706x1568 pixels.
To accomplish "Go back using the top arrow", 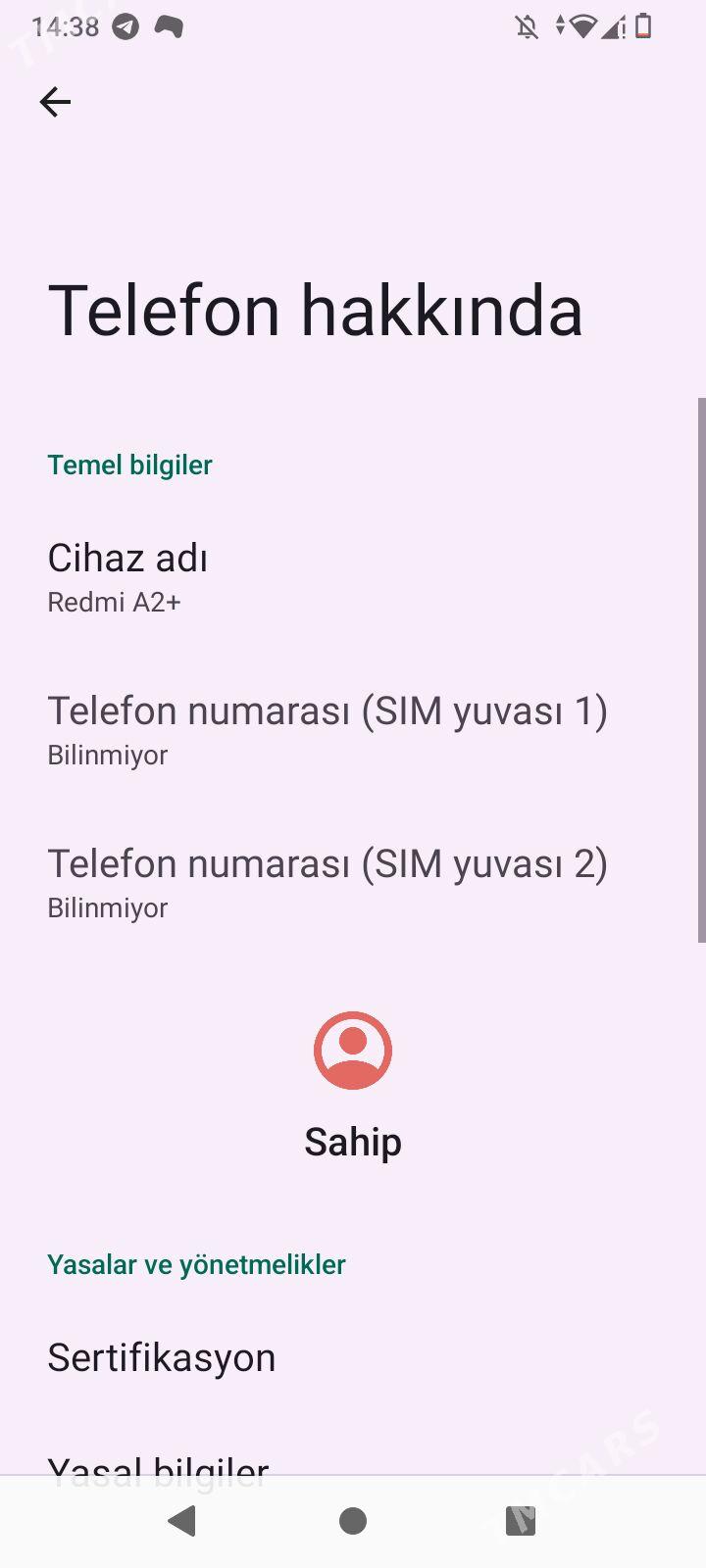I will [55, 102].
